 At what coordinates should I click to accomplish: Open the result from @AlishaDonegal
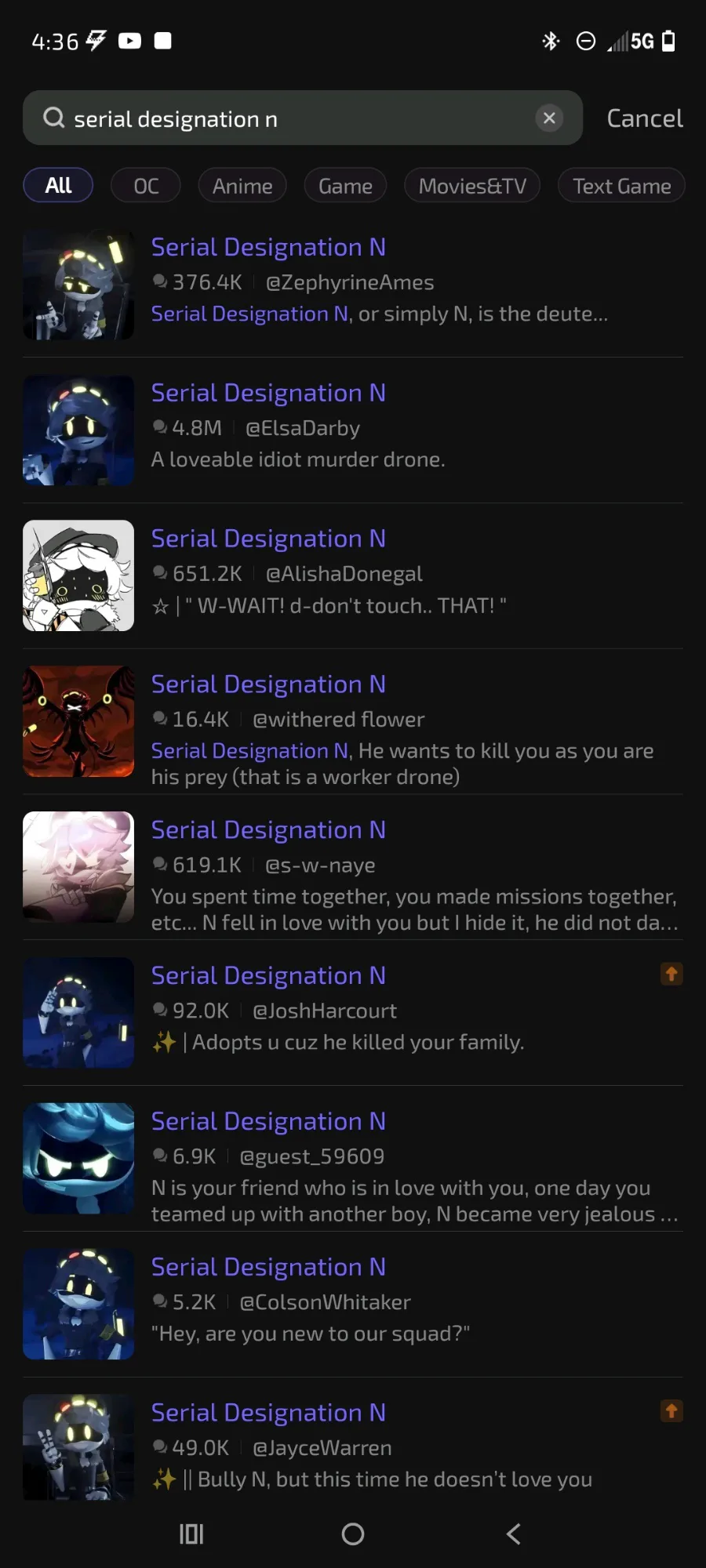353,575
